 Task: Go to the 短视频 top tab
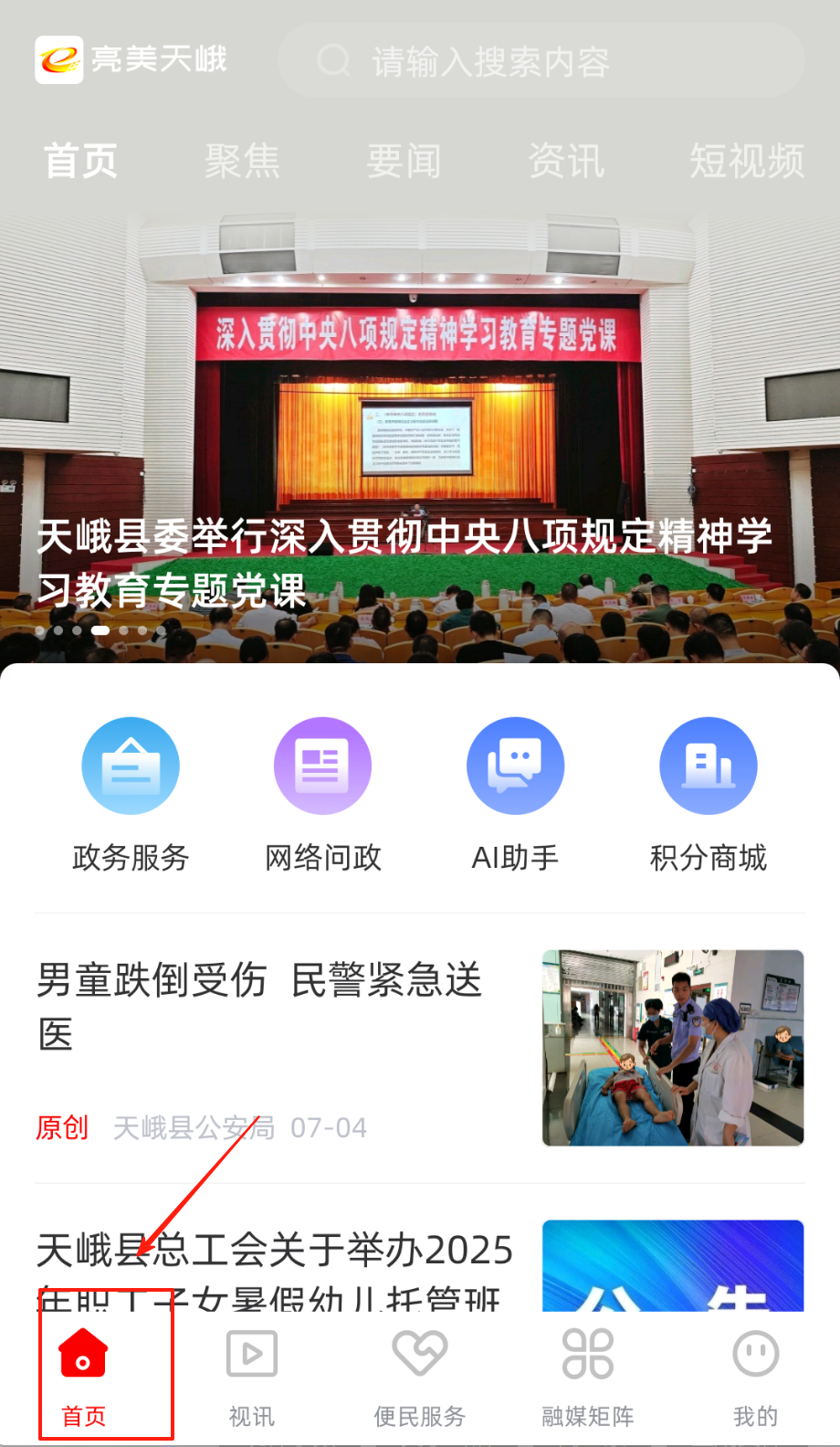[746, 162]
